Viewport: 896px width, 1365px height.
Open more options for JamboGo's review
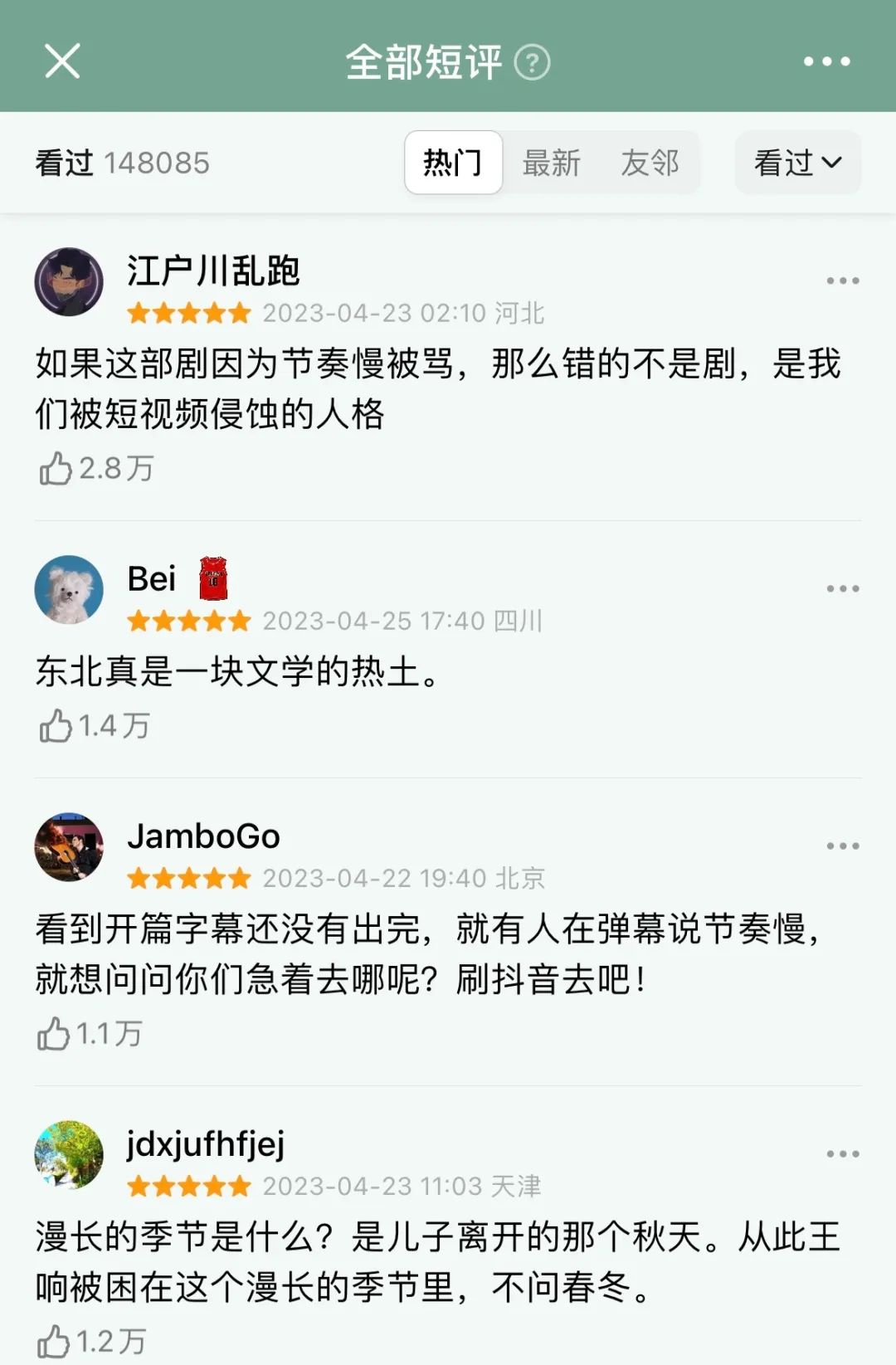click(x=842, y=846)
